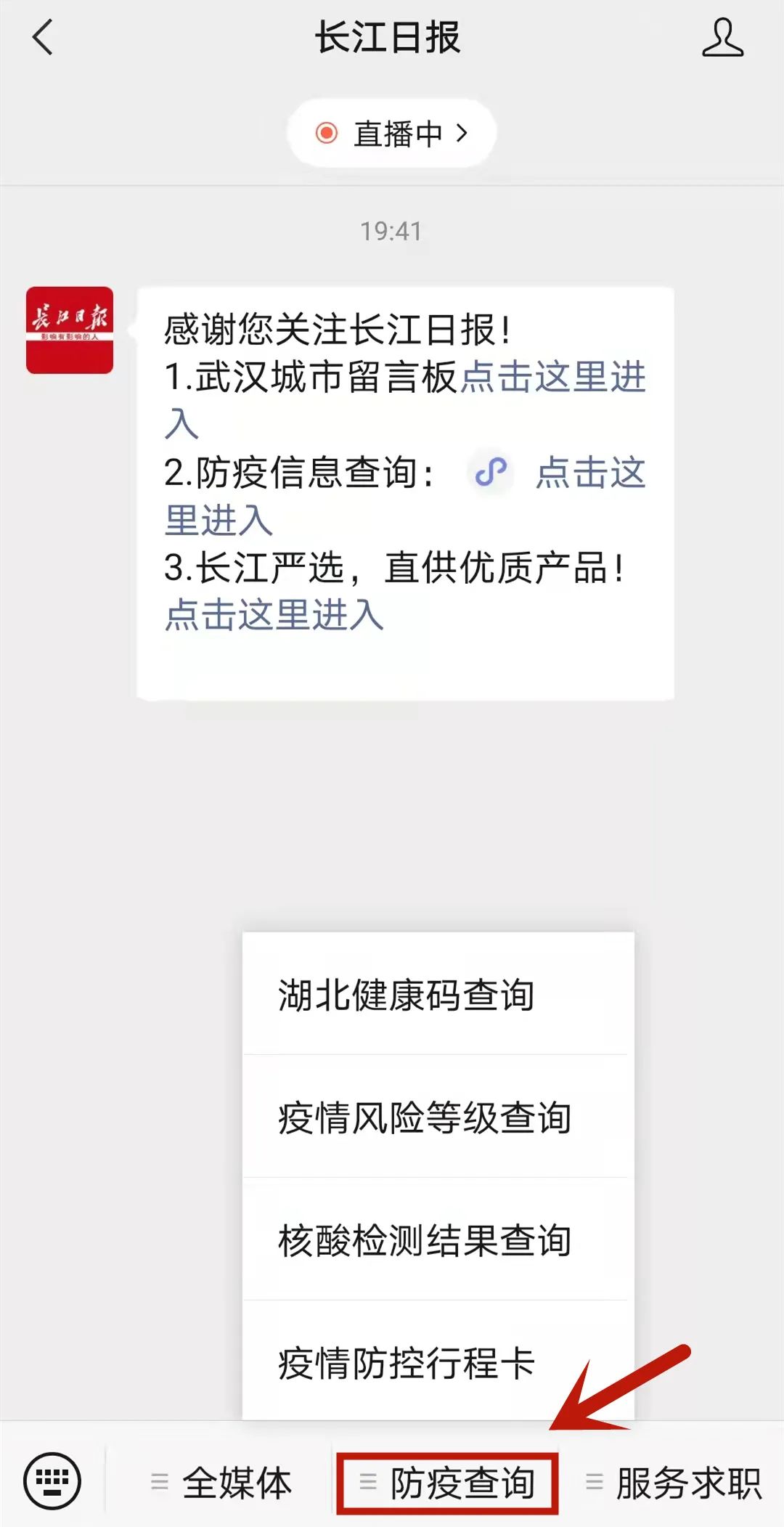Select 疫情风险等级查询
The width and height of the screenshot is (784, 1527).
[x=425, y=1117]
